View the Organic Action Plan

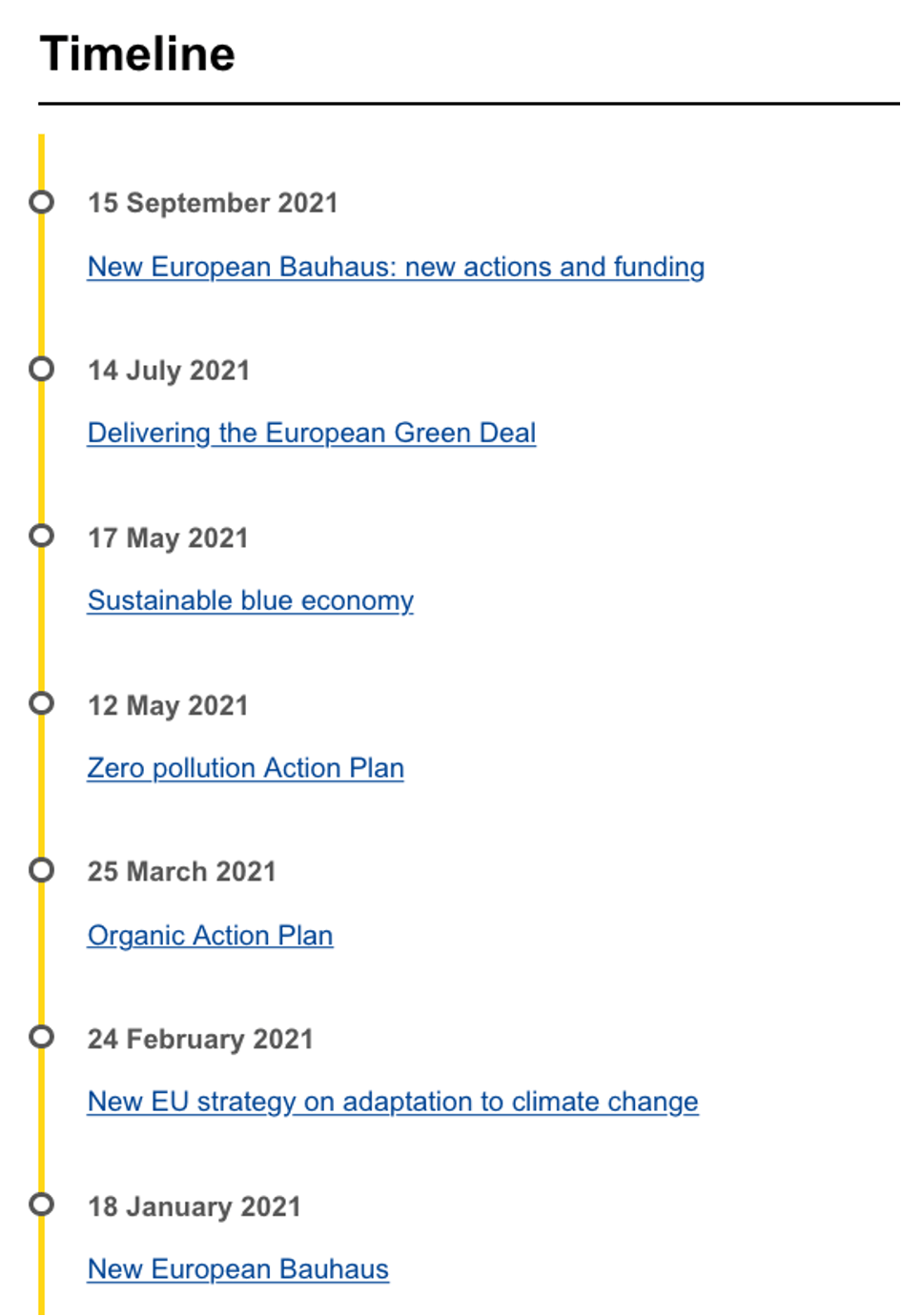point(211,936)
